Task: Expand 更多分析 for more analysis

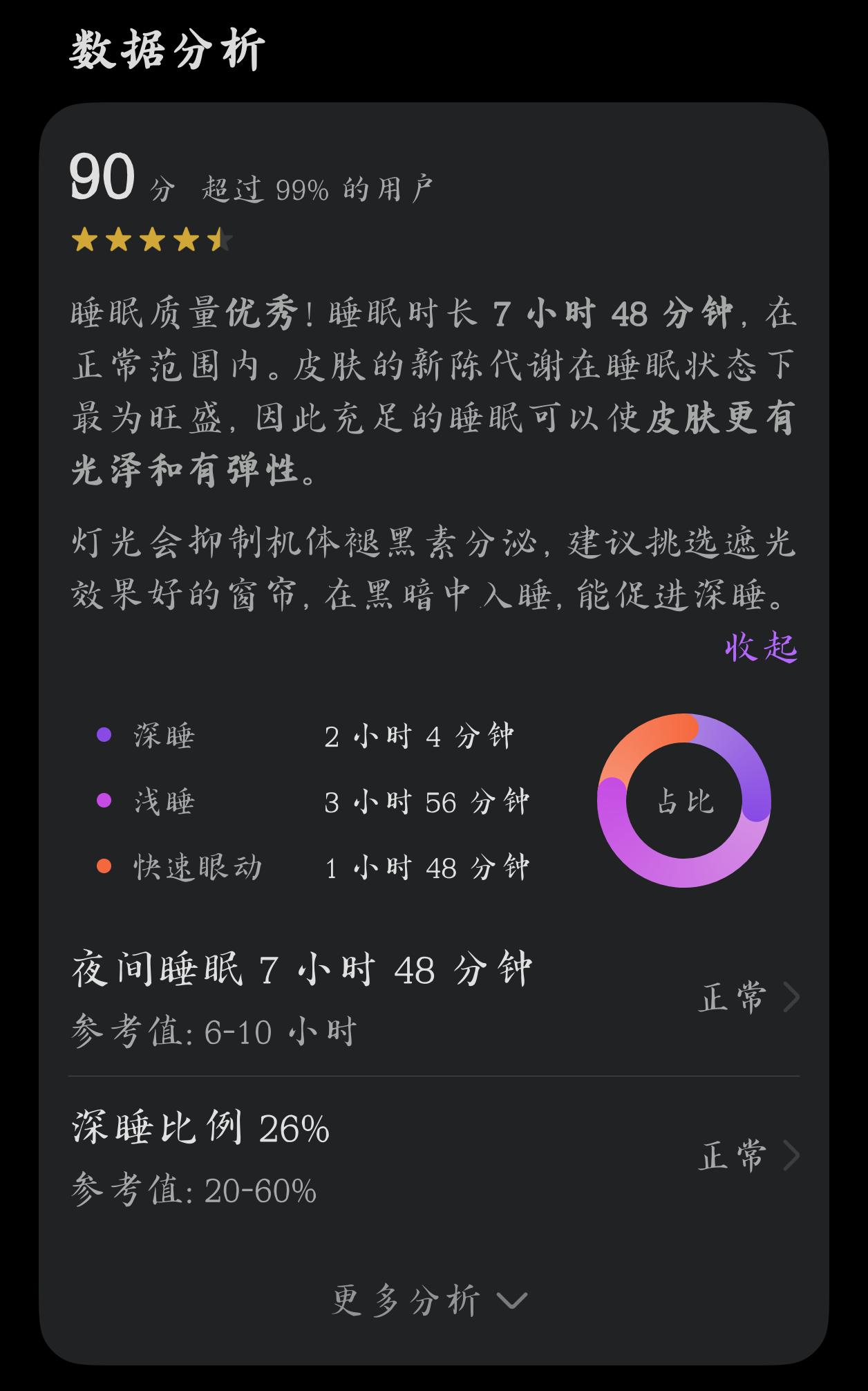Action: tap(429, 1301)
